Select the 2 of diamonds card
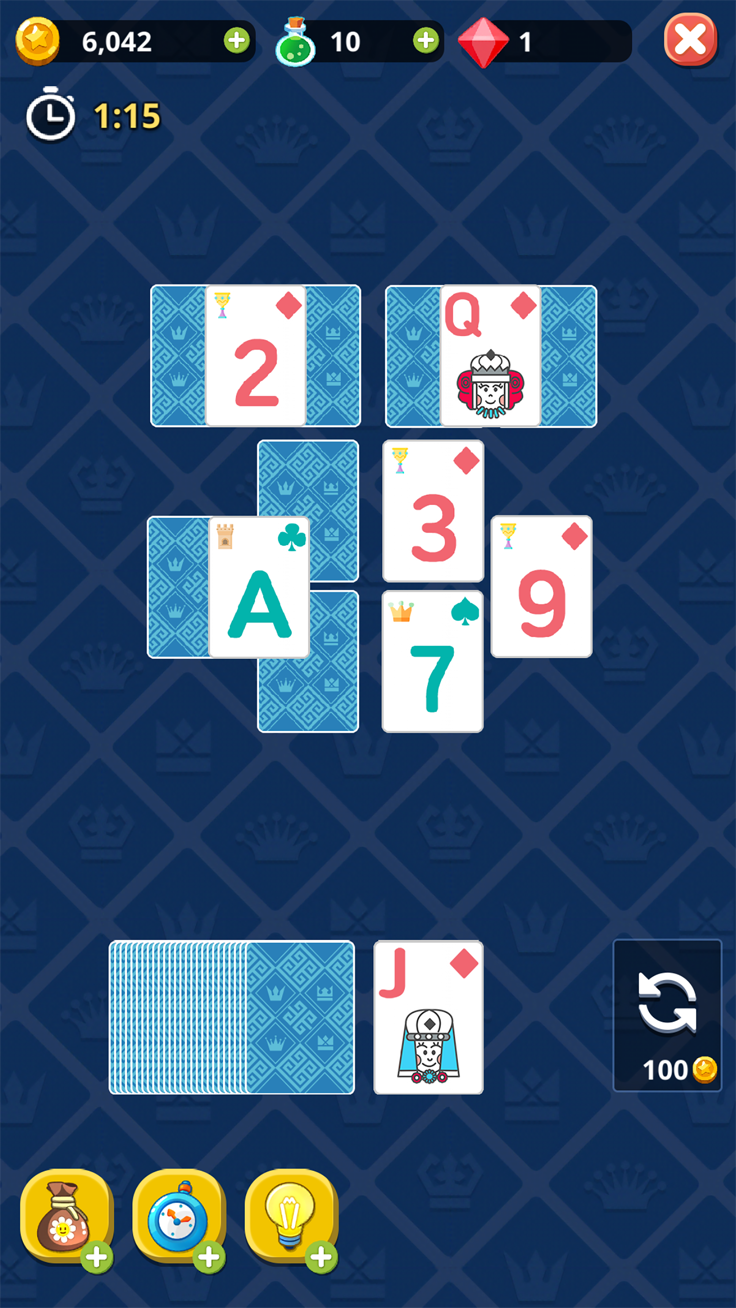This screenshot has height=1308, width=736. pyautogui.click(x=256, y=356)
